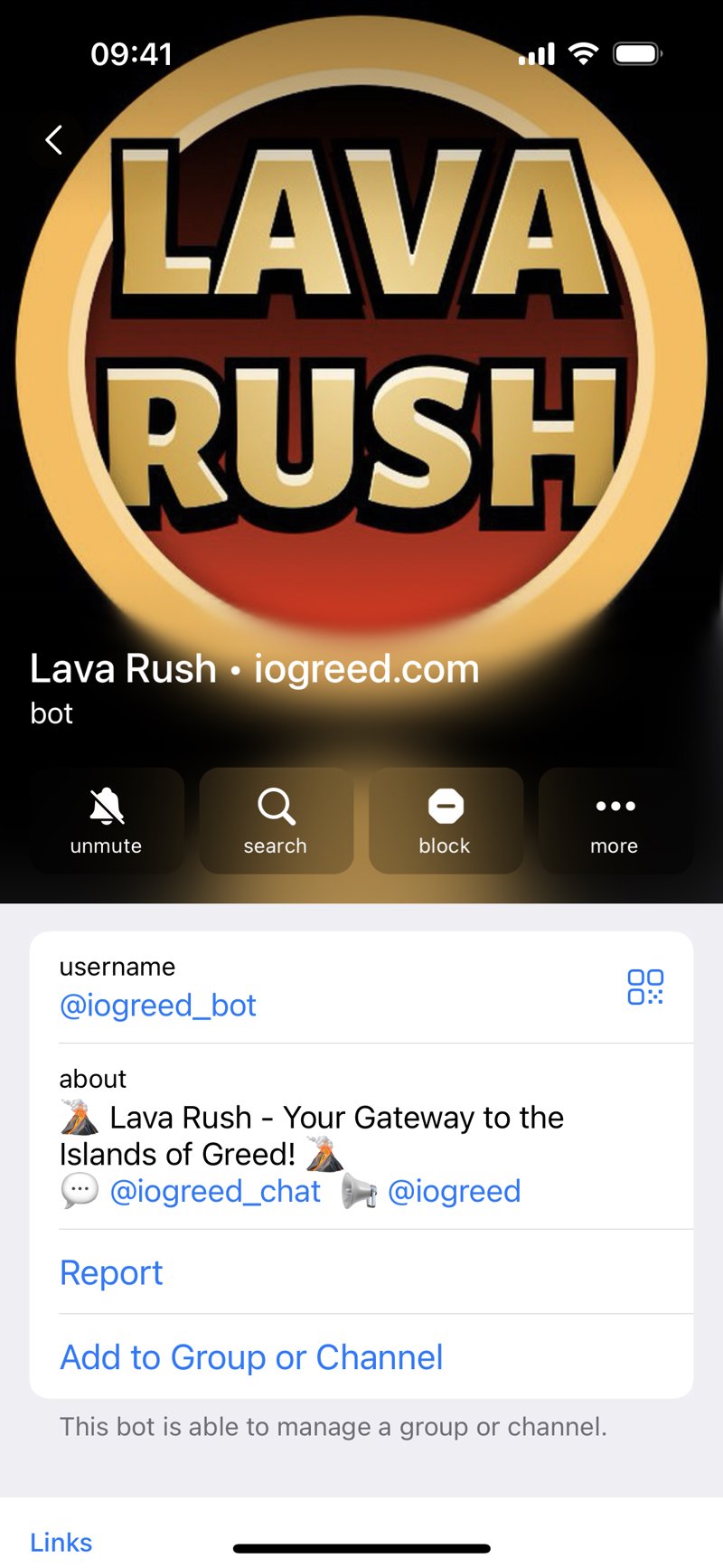Open the bot's QR code
Image resolution: width=723 pixels, height=1568 pixels.
click(x=646, y=986)
